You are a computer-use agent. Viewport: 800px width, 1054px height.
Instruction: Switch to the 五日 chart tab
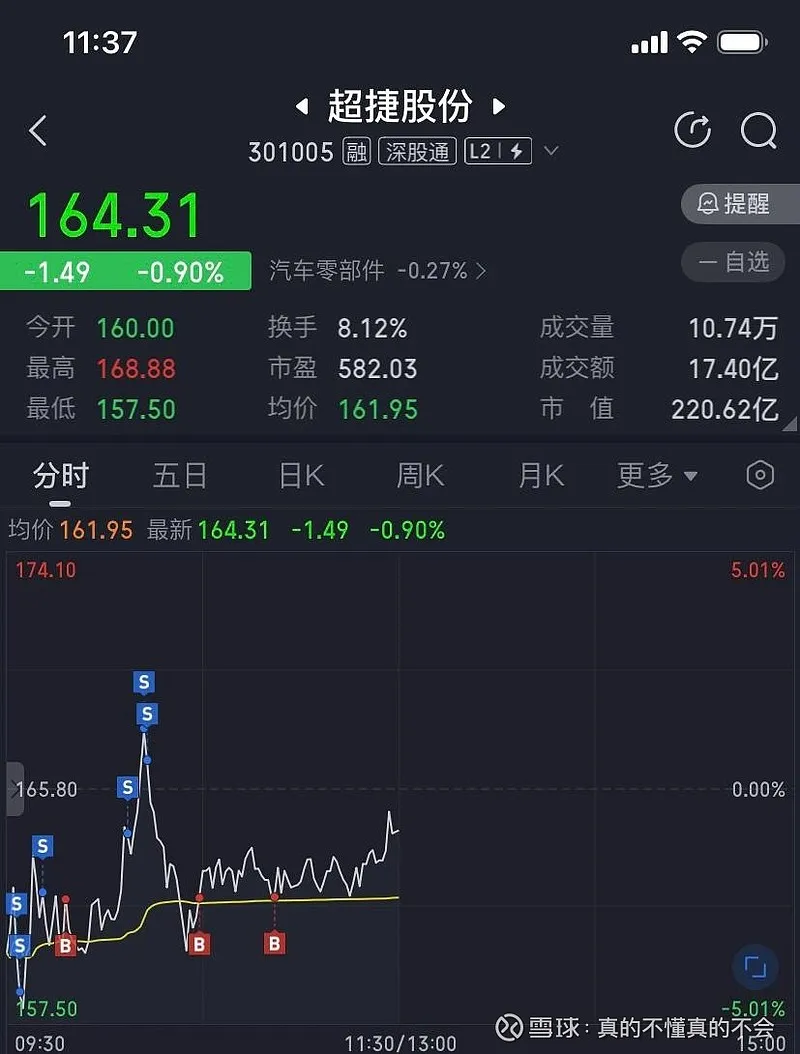tap(180, 476)
